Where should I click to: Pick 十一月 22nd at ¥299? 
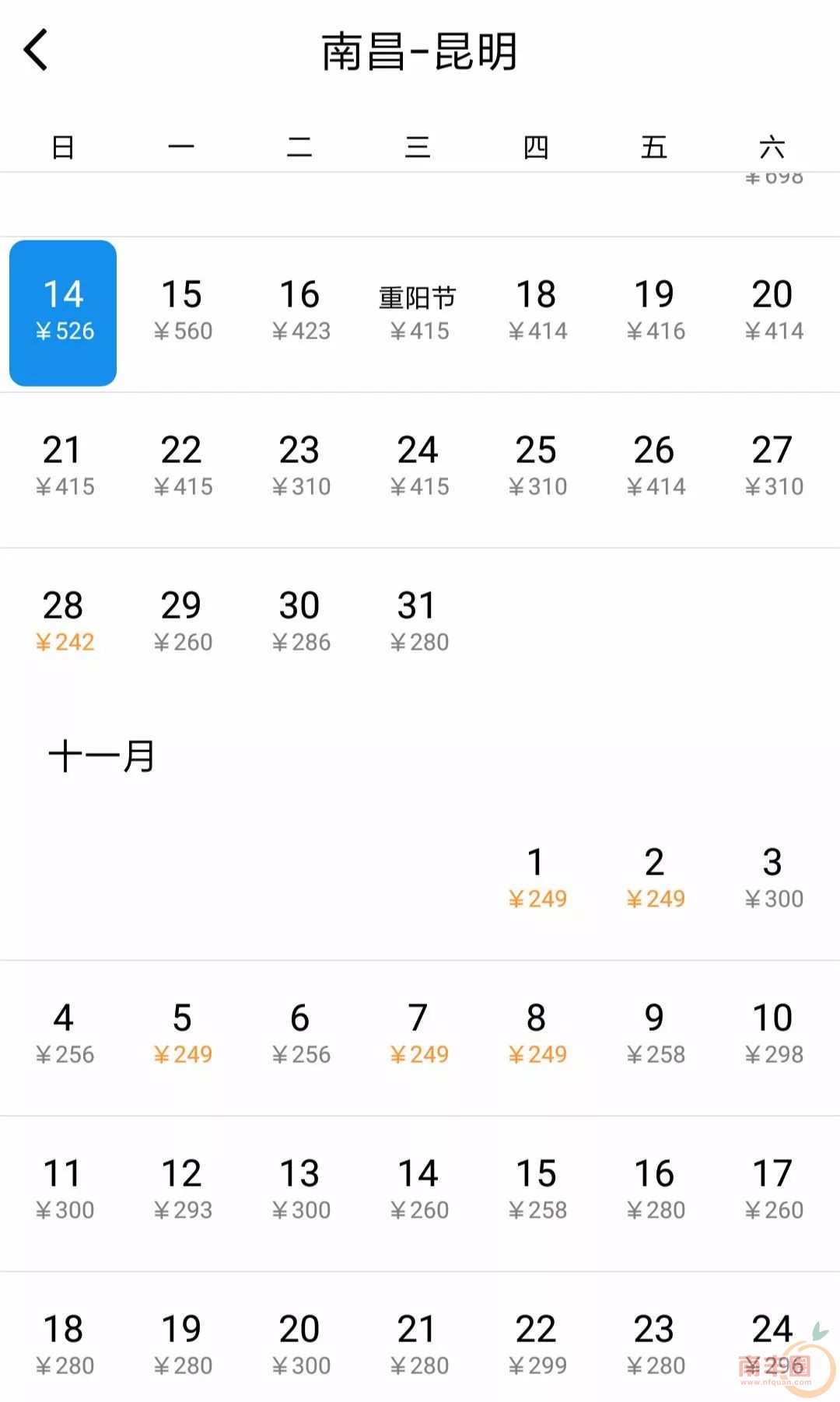[537, 1347]
